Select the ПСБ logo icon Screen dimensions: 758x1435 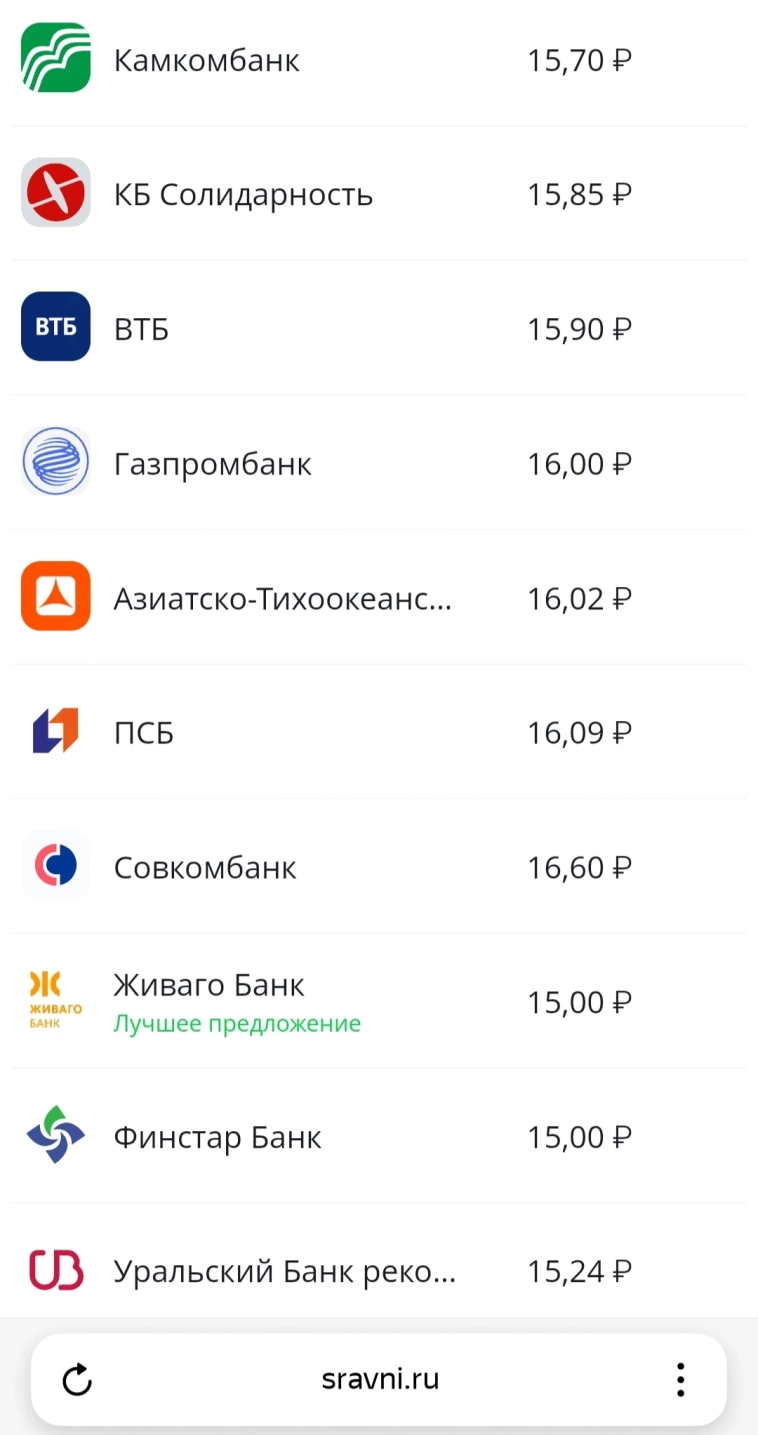tap(55, 731)
